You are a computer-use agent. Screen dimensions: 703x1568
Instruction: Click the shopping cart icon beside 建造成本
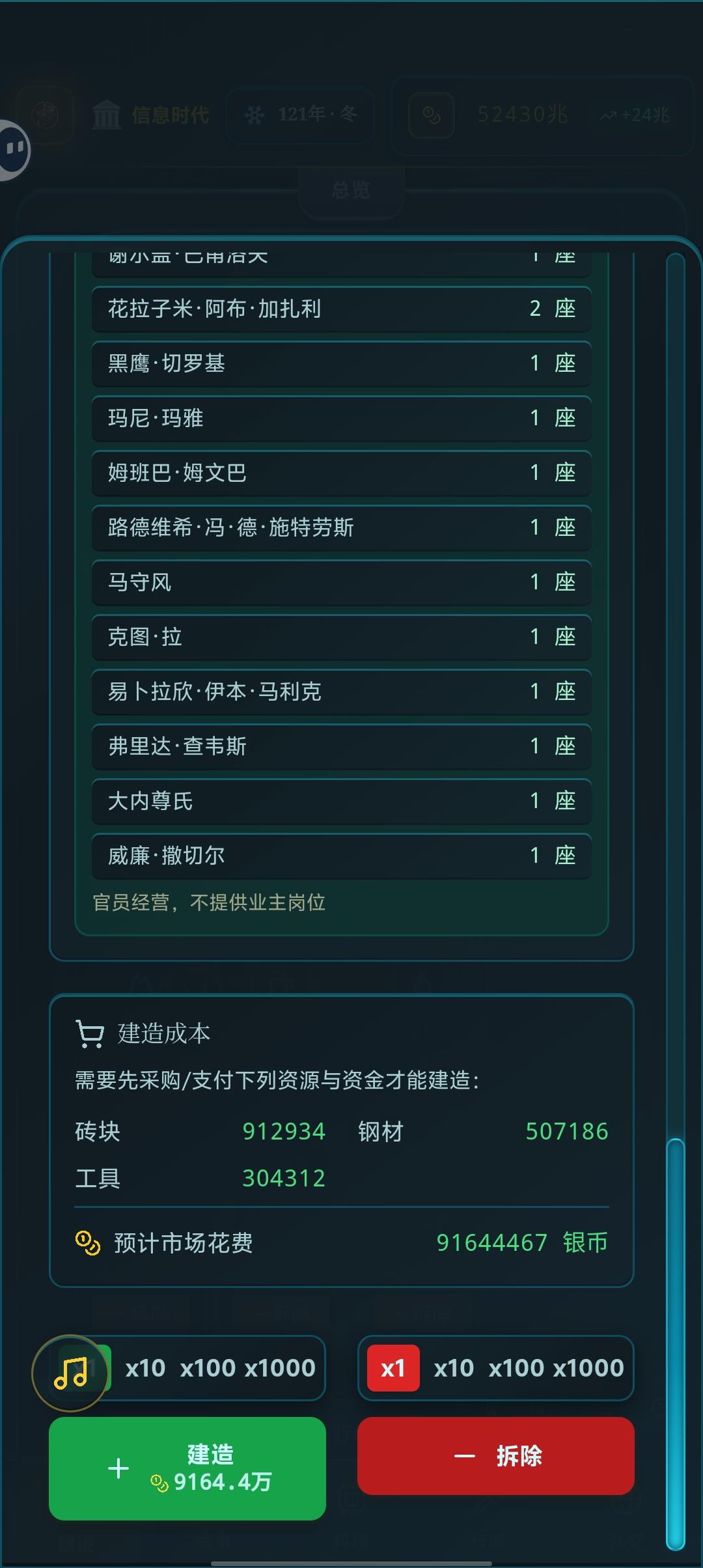pos(91,1033)
